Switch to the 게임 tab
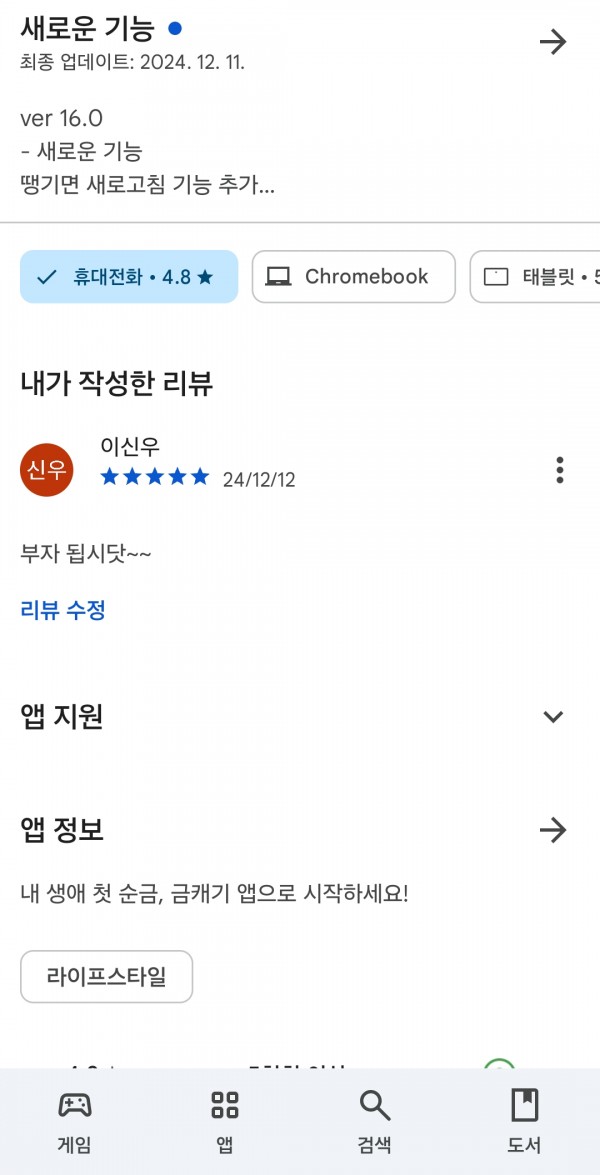This screenshot has height=1175, width=600. pos(75,1122)
